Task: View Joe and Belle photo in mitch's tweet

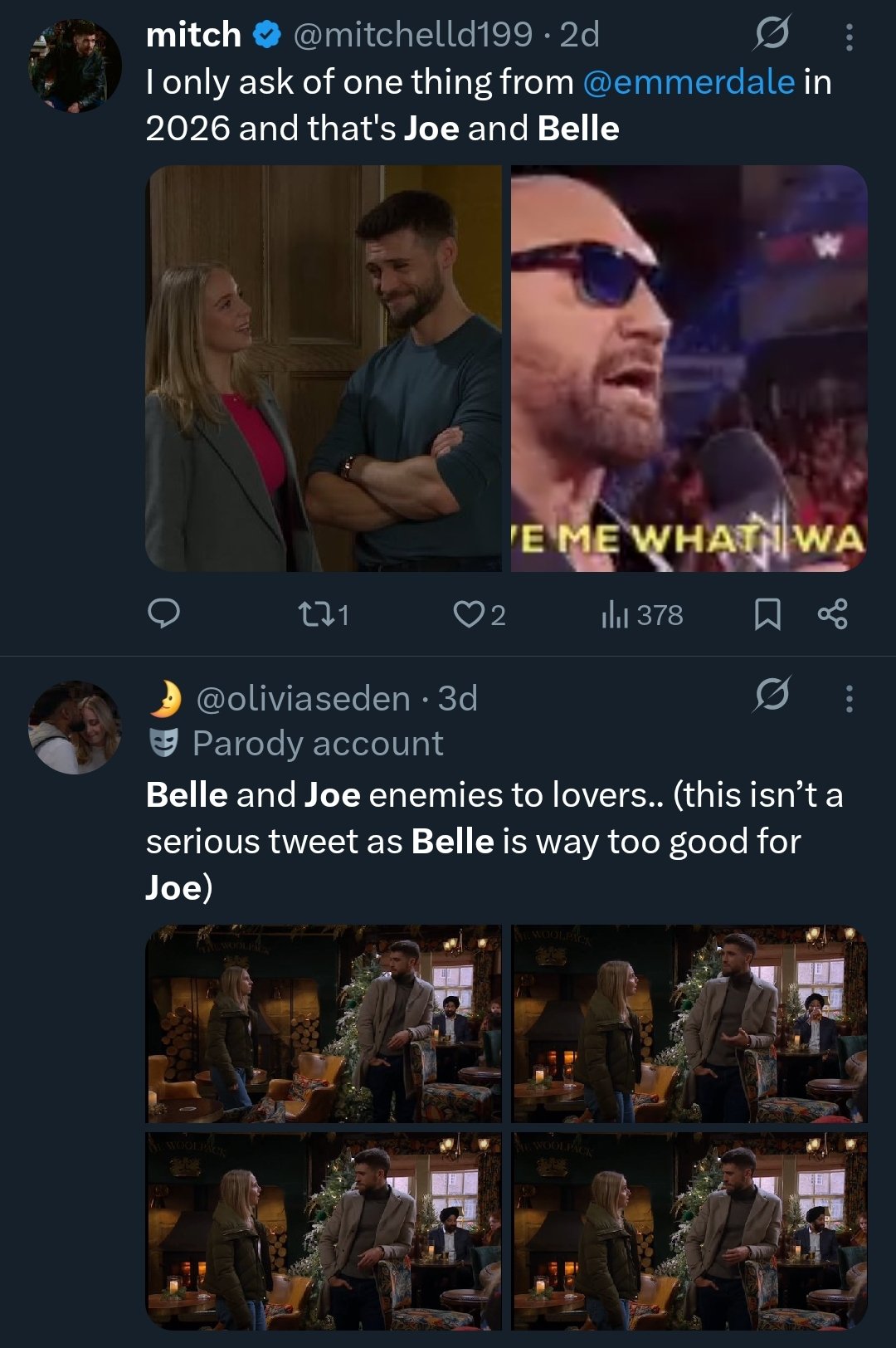Action: coord(324,368)
